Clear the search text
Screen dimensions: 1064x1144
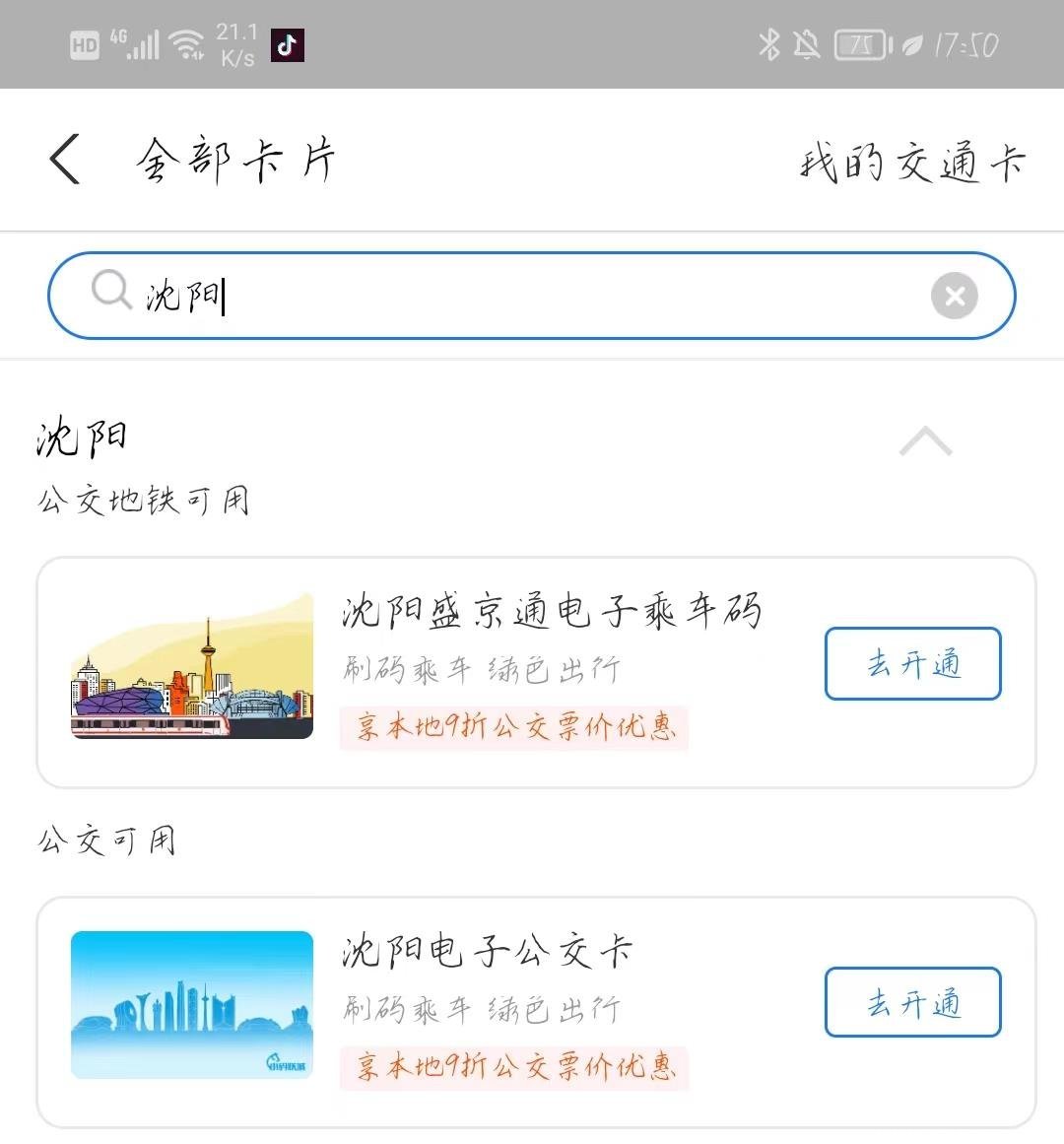[x=954, y=296]
